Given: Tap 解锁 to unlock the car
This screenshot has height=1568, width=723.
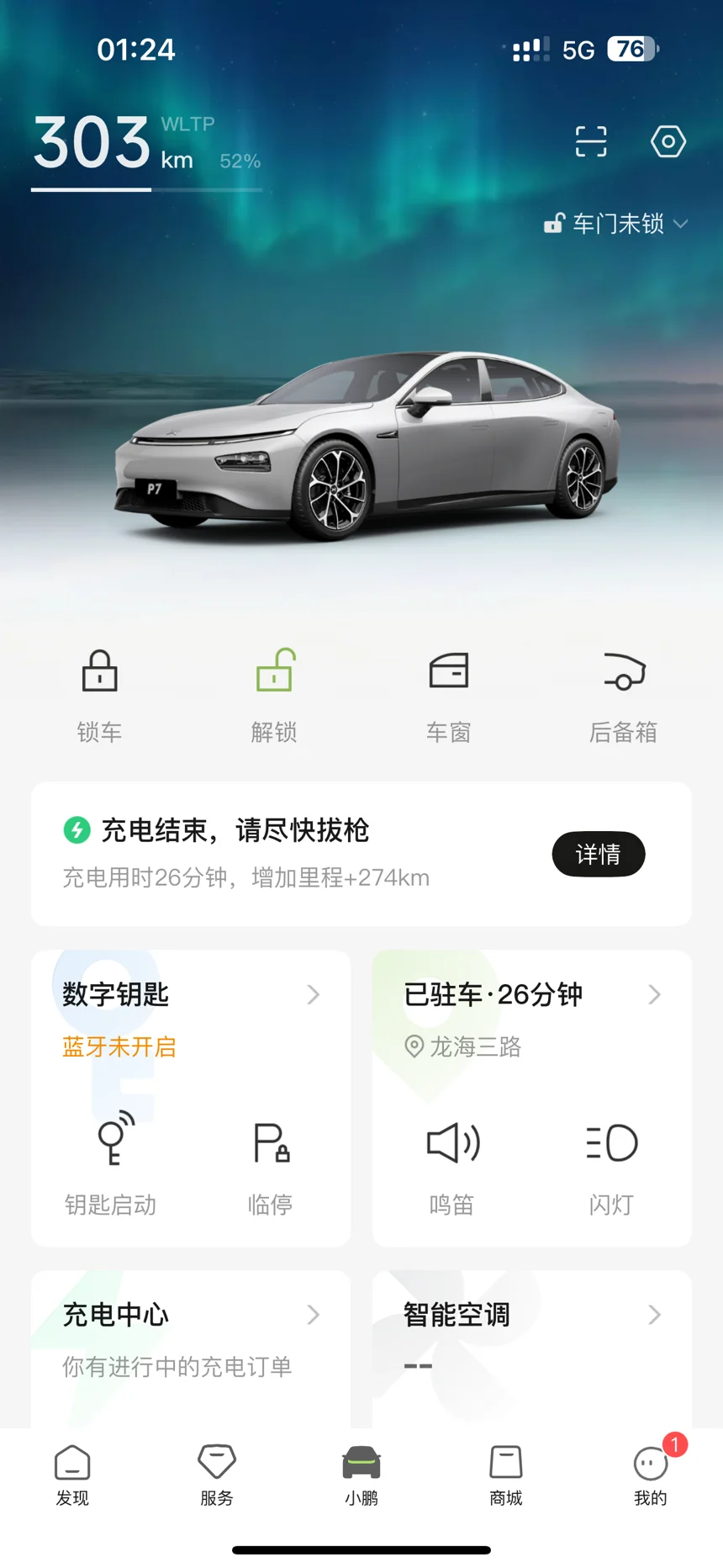Looking at the screenshot, I should (x=274, y=694).
